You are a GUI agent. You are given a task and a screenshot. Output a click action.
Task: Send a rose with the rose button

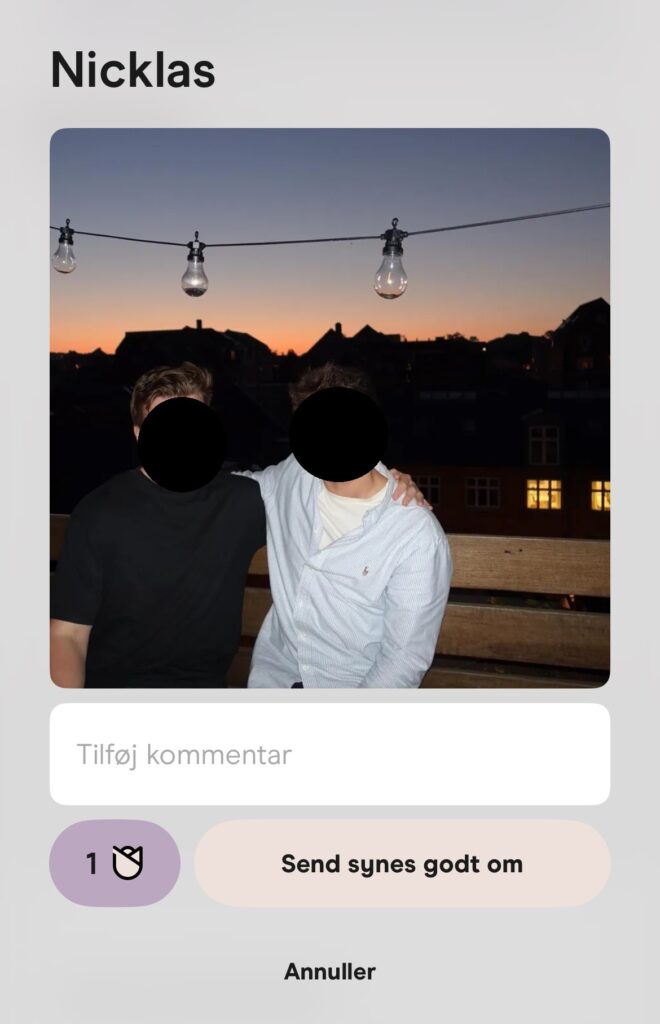115,863
